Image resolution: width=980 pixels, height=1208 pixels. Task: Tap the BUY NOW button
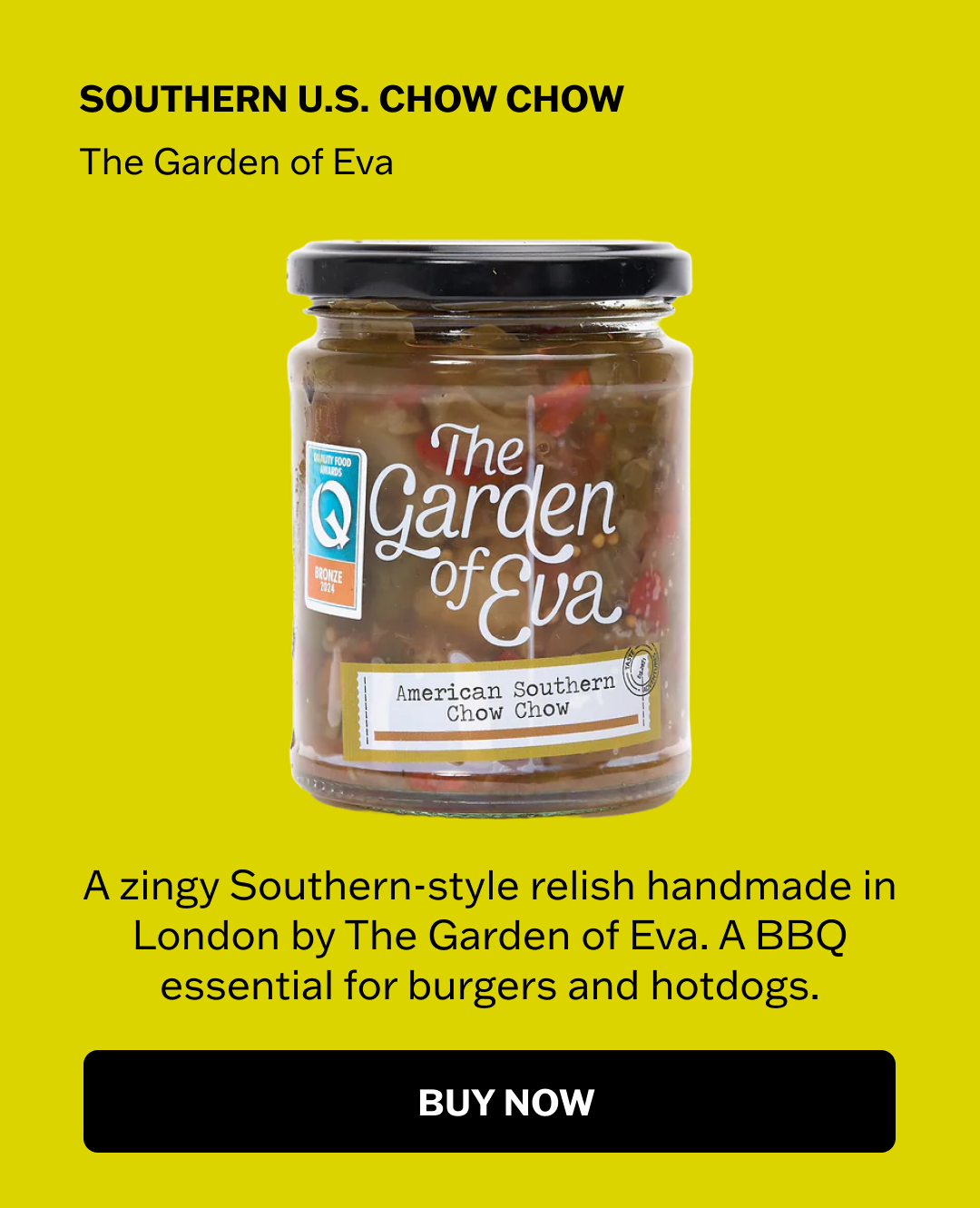pyautogui.click(x=489, y=1101)
